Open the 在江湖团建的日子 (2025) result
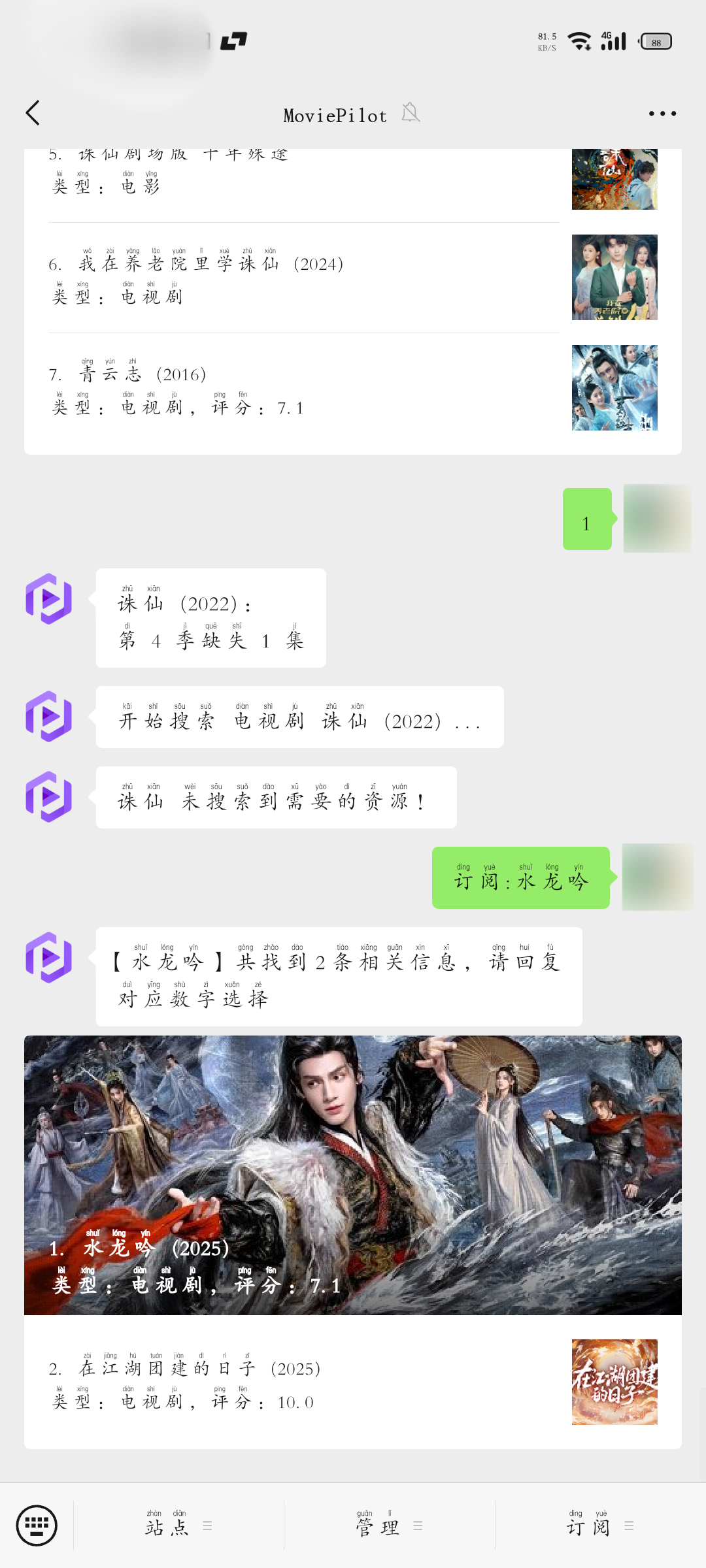This screenshot has height=1568, width=706. point(353,1382)
